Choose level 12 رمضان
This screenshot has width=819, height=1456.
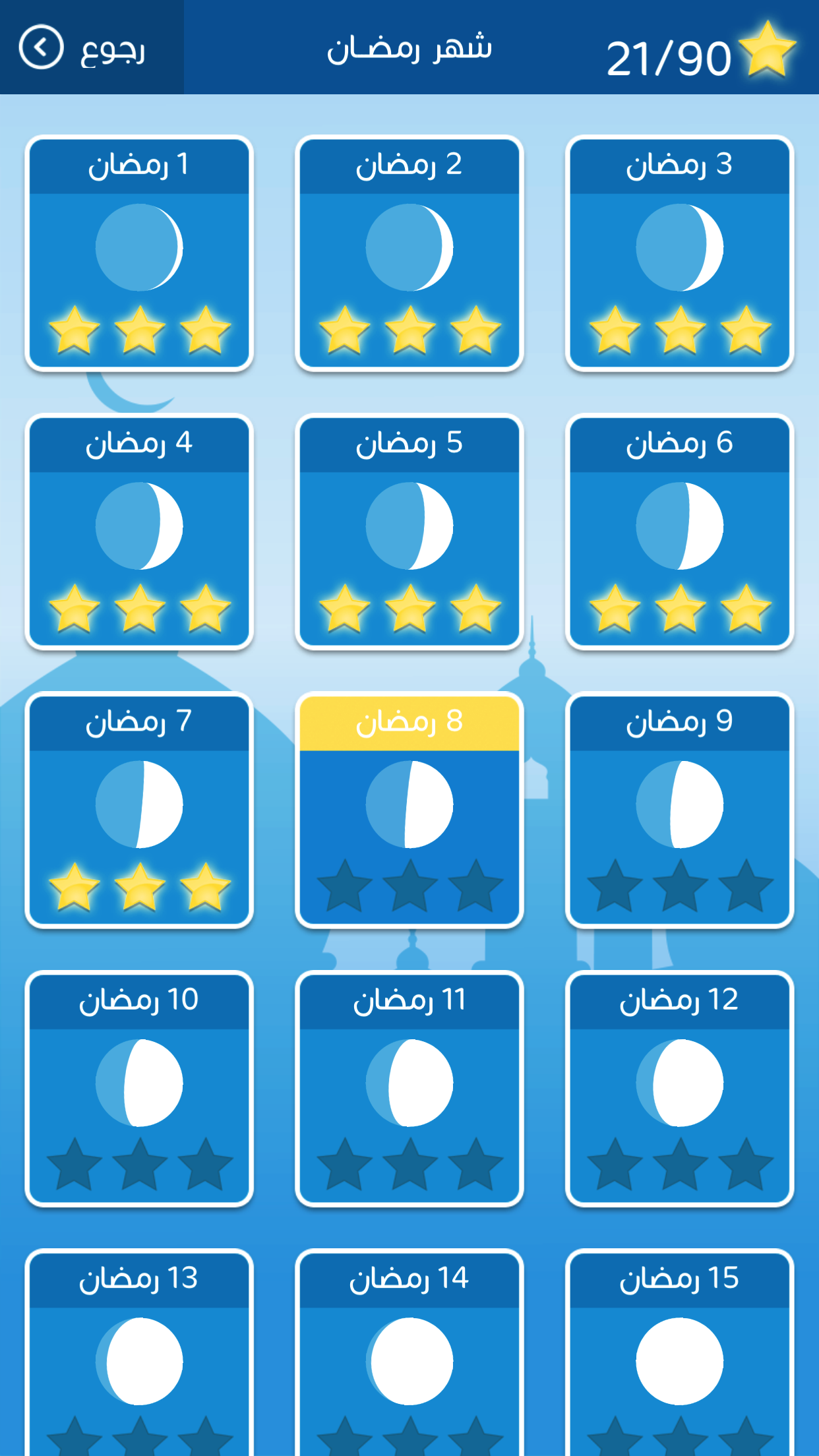pos(679,1088)
